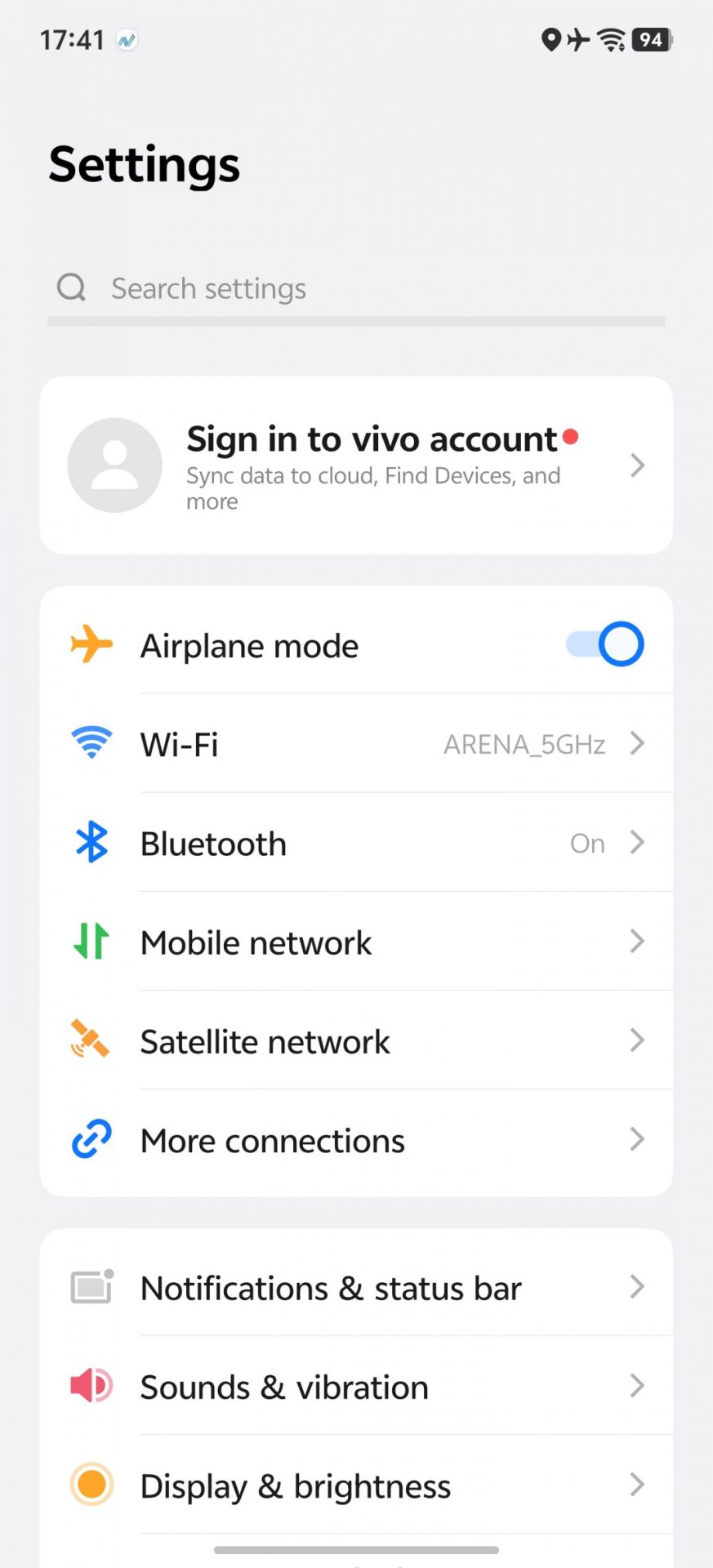The image size is (713, 1568).
Task: Open Satellite network settings
Action: (356, 1041)
